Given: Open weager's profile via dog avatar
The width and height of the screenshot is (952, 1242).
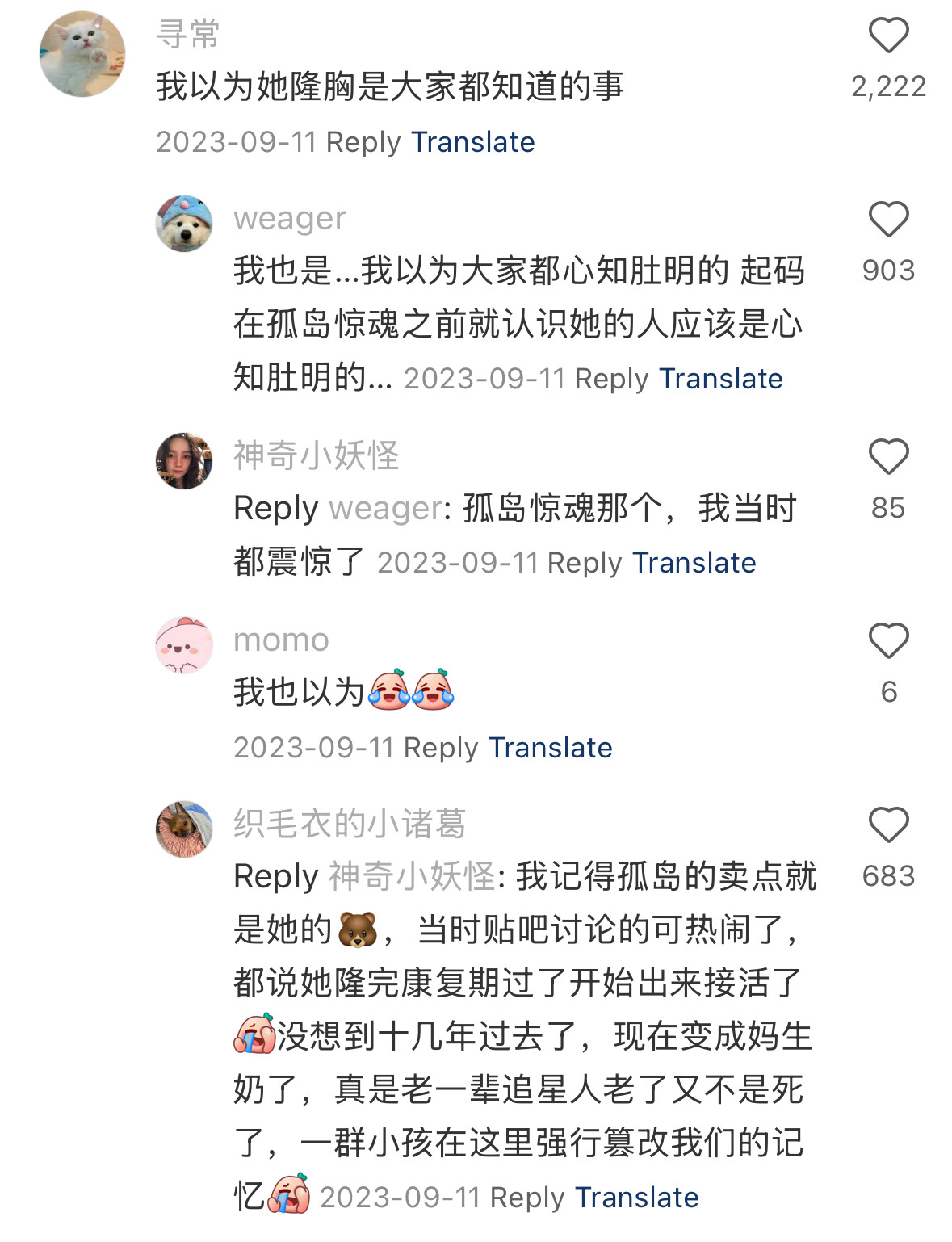Looking at the screenshot, I should (x=184, y=224).
